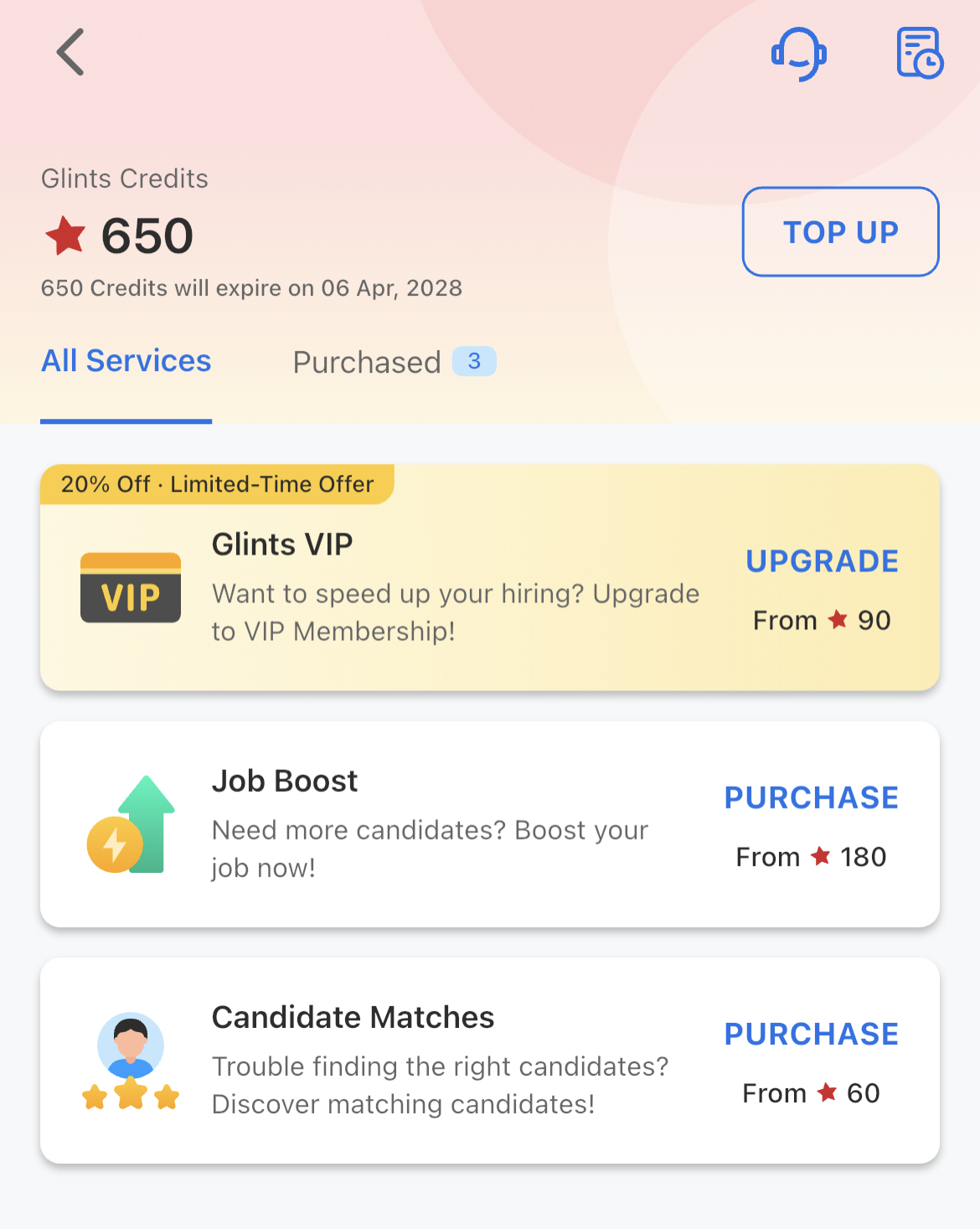
Task: Switch to the Purchased tab
Action: 393,362
